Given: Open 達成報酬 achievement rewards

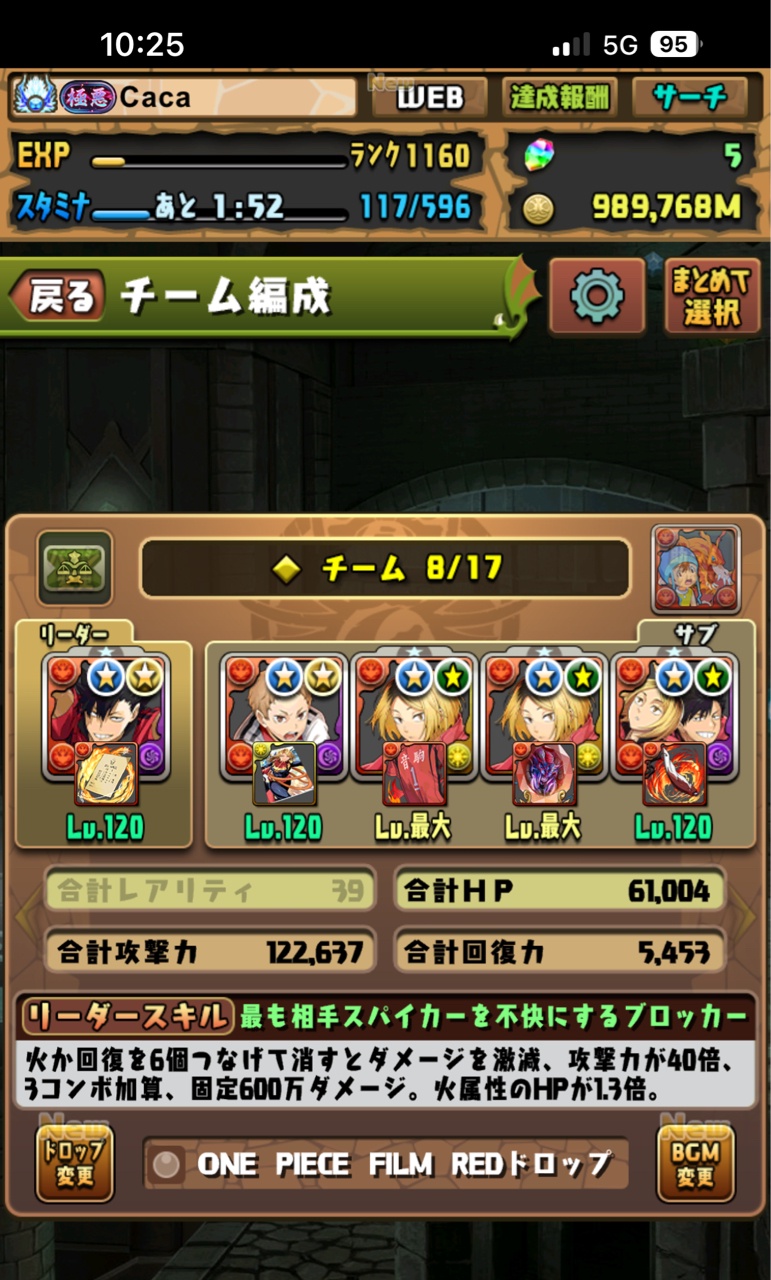Looking at the screenshot, I should (560, 97).
